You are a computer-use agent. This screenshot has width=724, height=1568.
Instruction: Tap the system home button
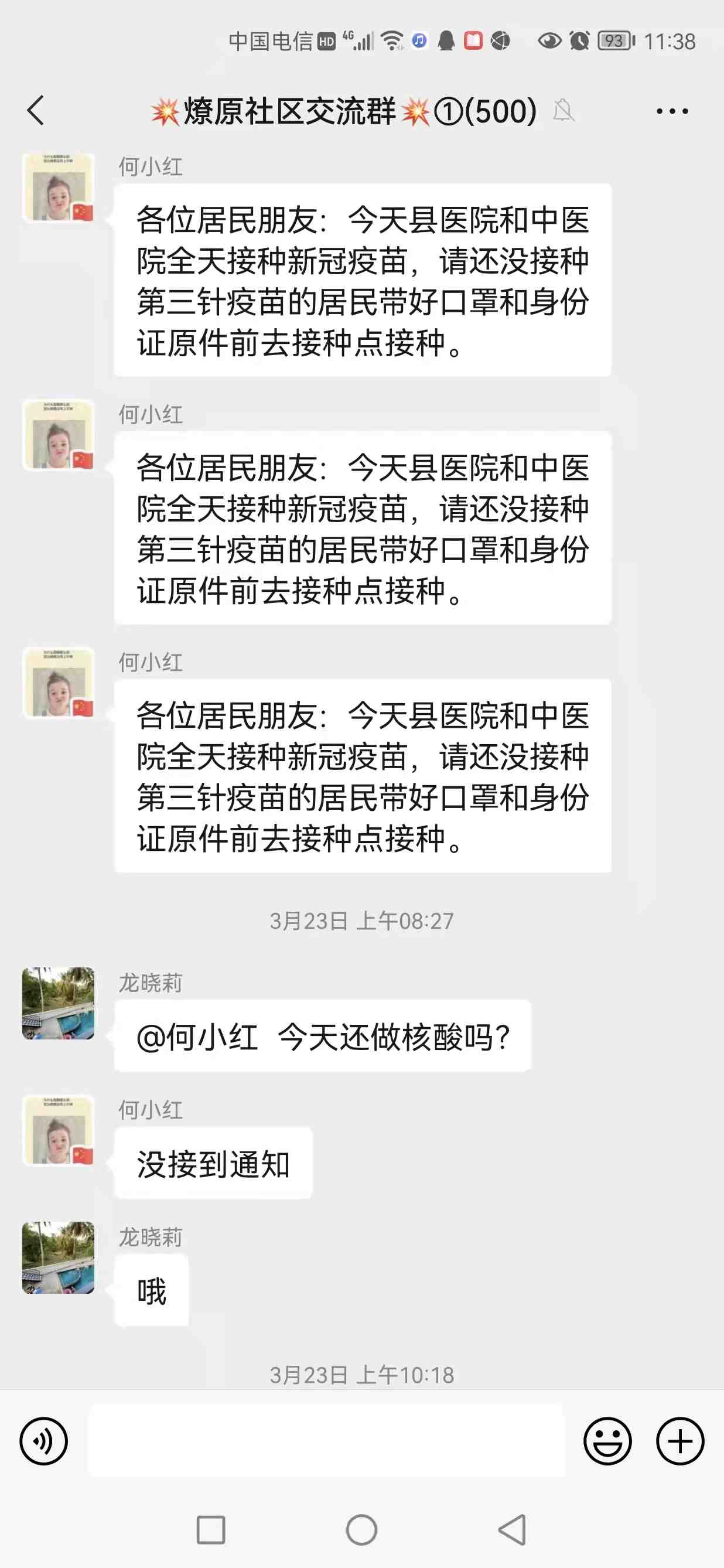[x=361, y=1530]
